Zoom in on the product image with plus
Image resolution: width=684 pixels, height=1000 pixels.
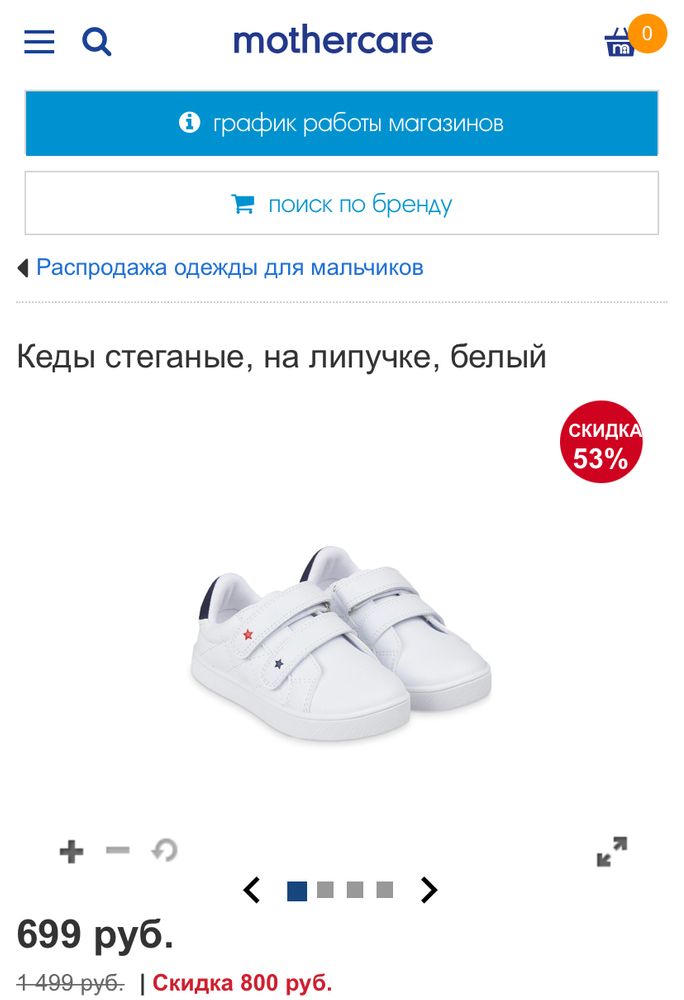[71, 852]
